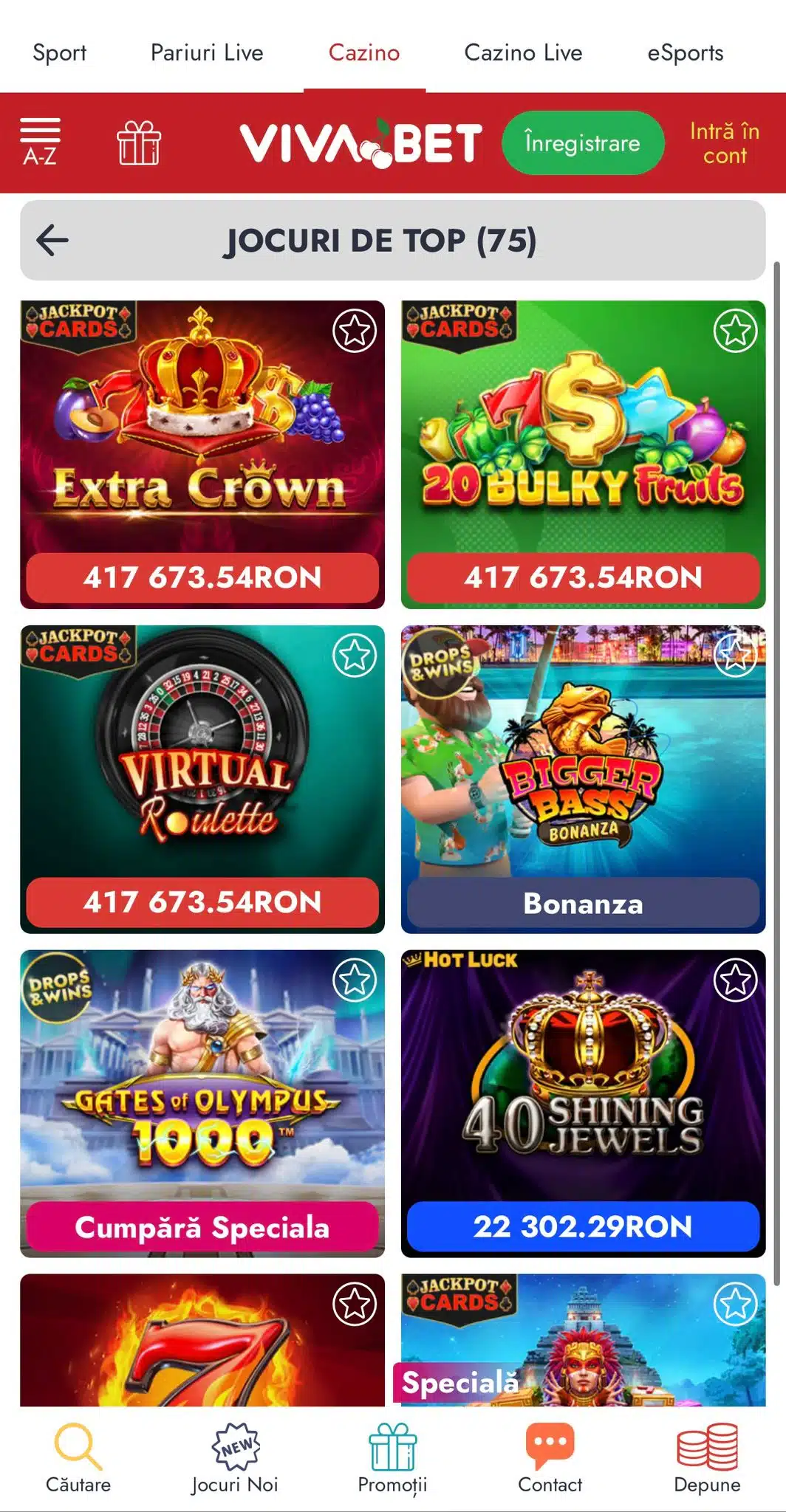Tap the Înregistrare button
The image size is (786, 1512).
582,143
